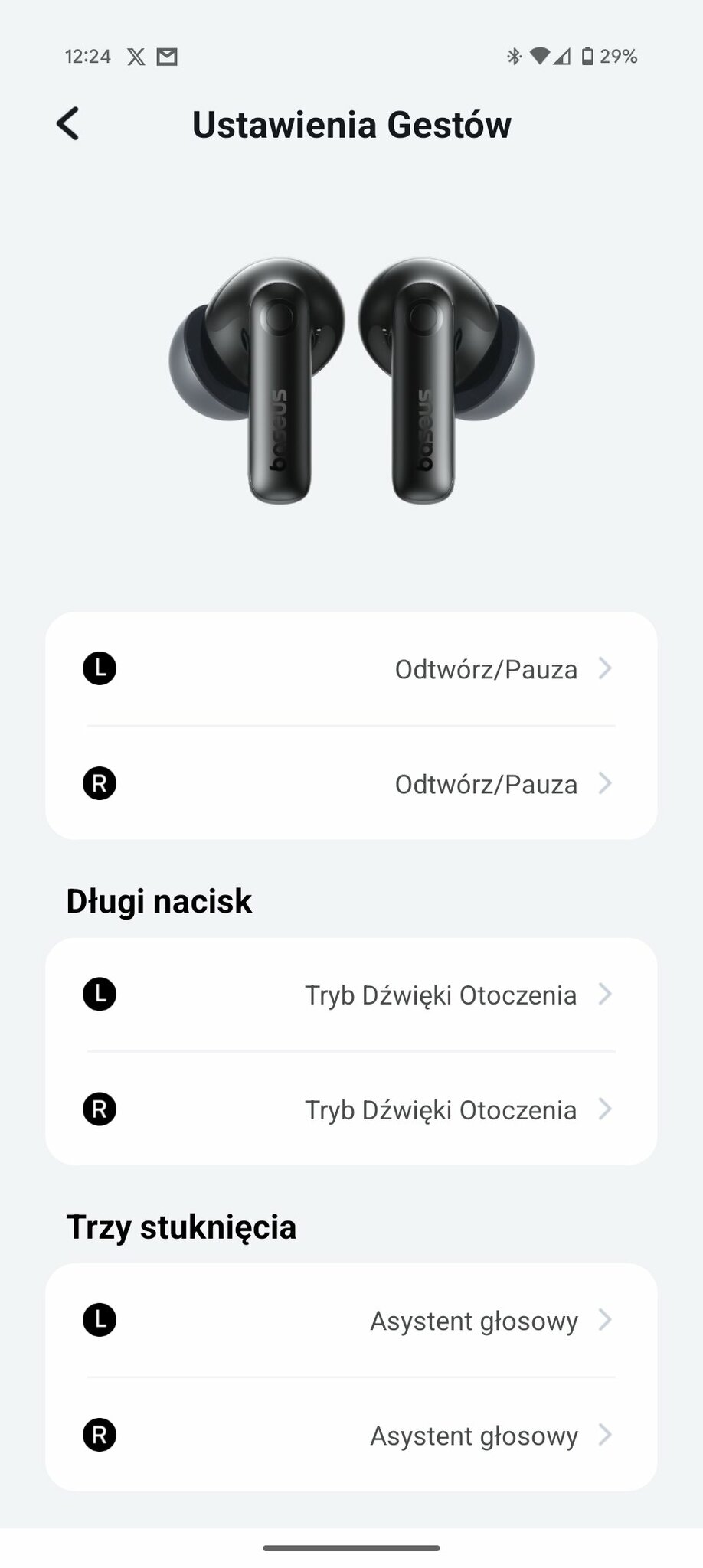Go back from Ustawienia Gestów

68,124
